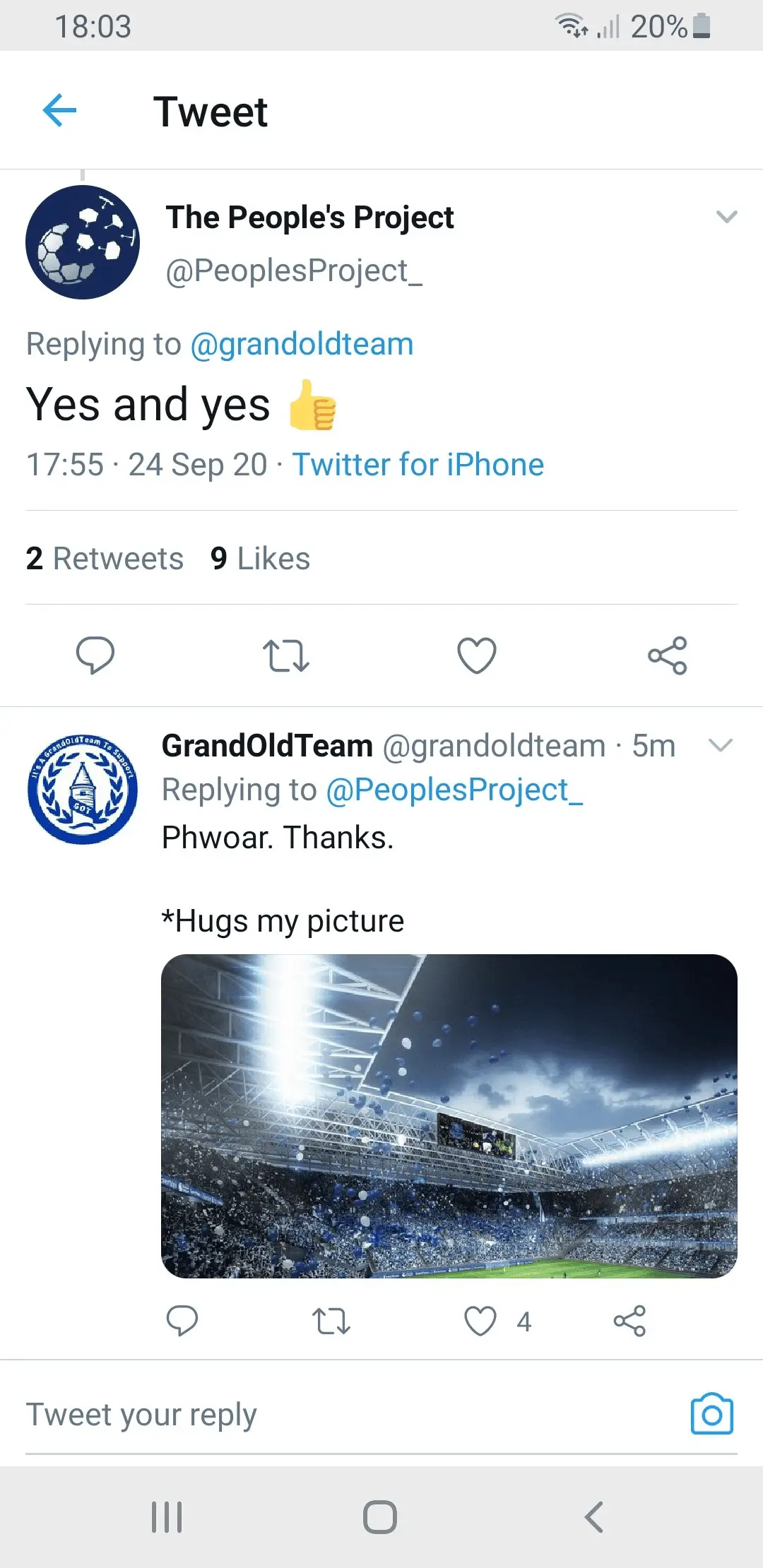
Task: Reply to the Yes and yes tweet
Action: point(95,655)
